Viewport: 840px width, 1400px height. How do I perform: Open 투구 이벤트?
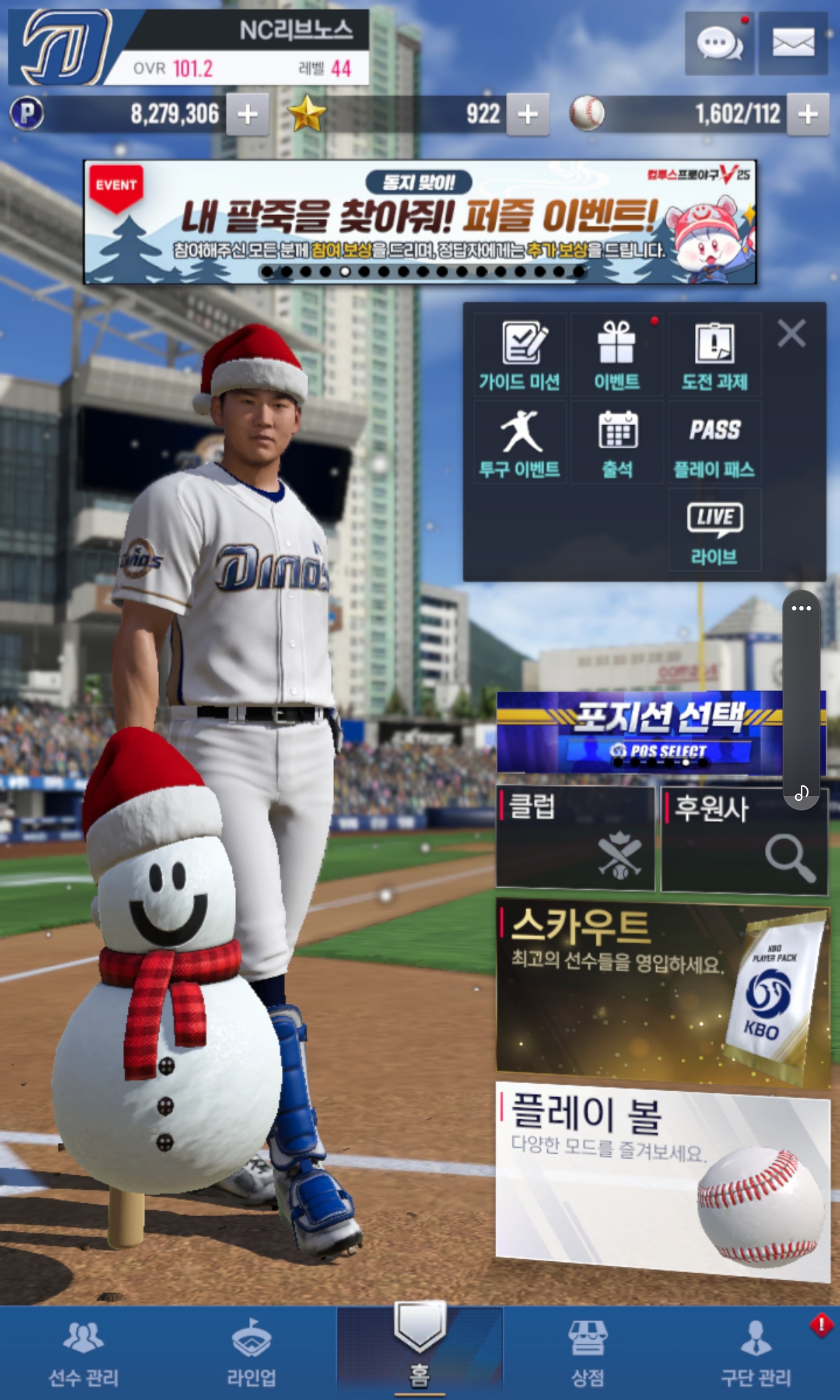click(520, 442)
